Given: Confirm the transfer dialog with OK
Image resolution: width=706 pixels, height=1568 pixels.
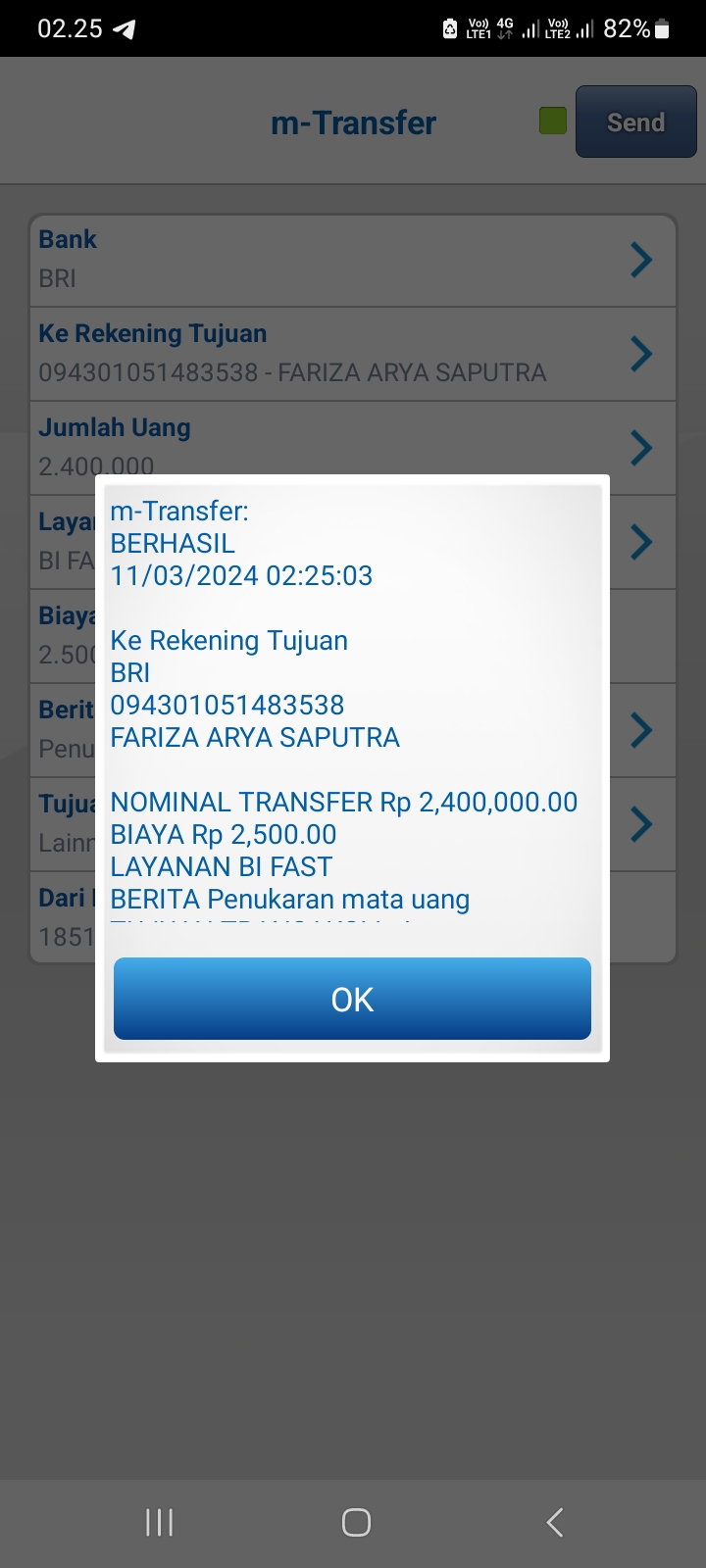Looking at the screenshot, I should click(352, 999).
